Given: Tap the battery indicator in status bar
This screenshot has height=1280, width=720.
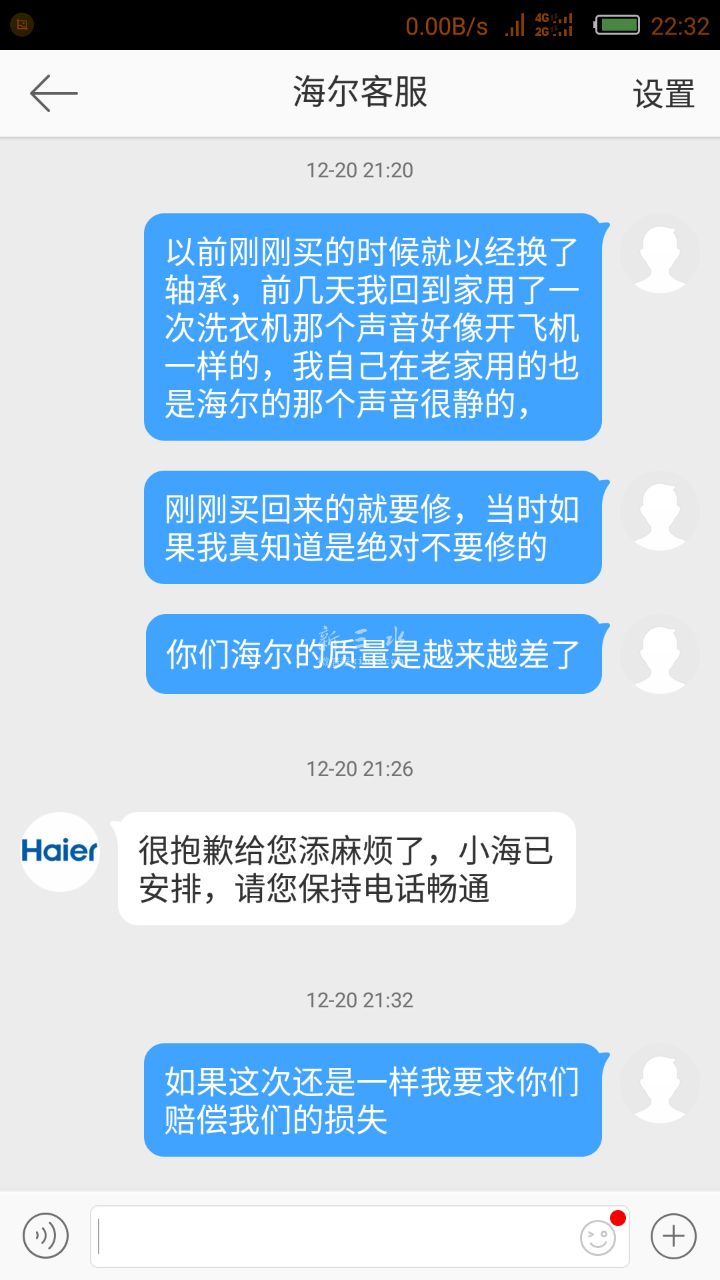Looking at the screenshot, I should coord(618,25).
